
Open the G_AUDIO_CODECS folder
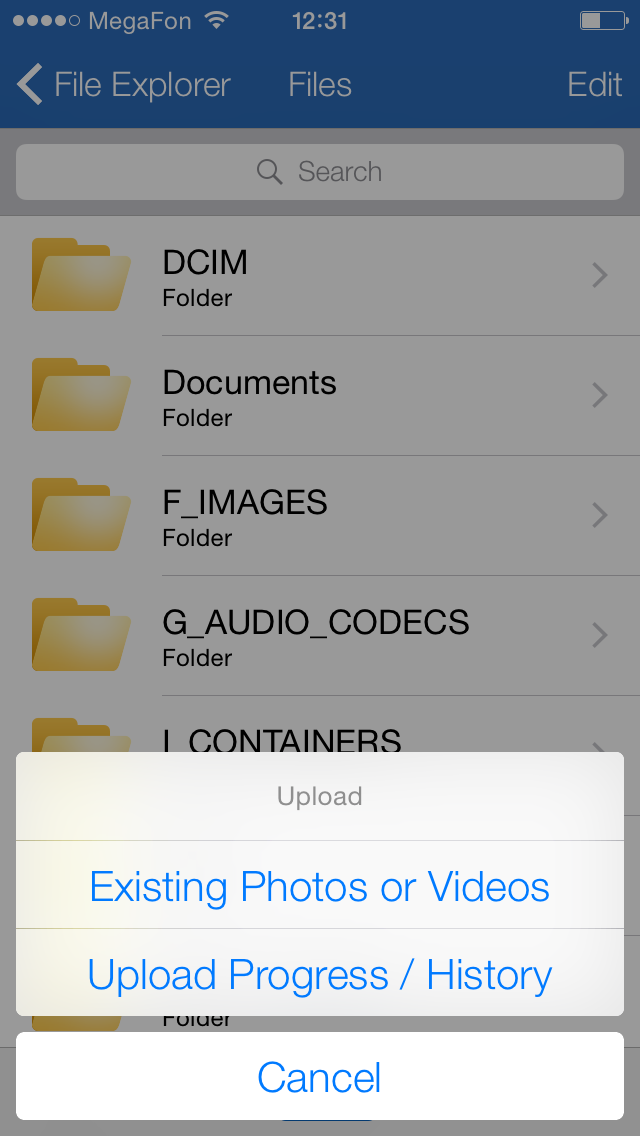click(320, 636)
